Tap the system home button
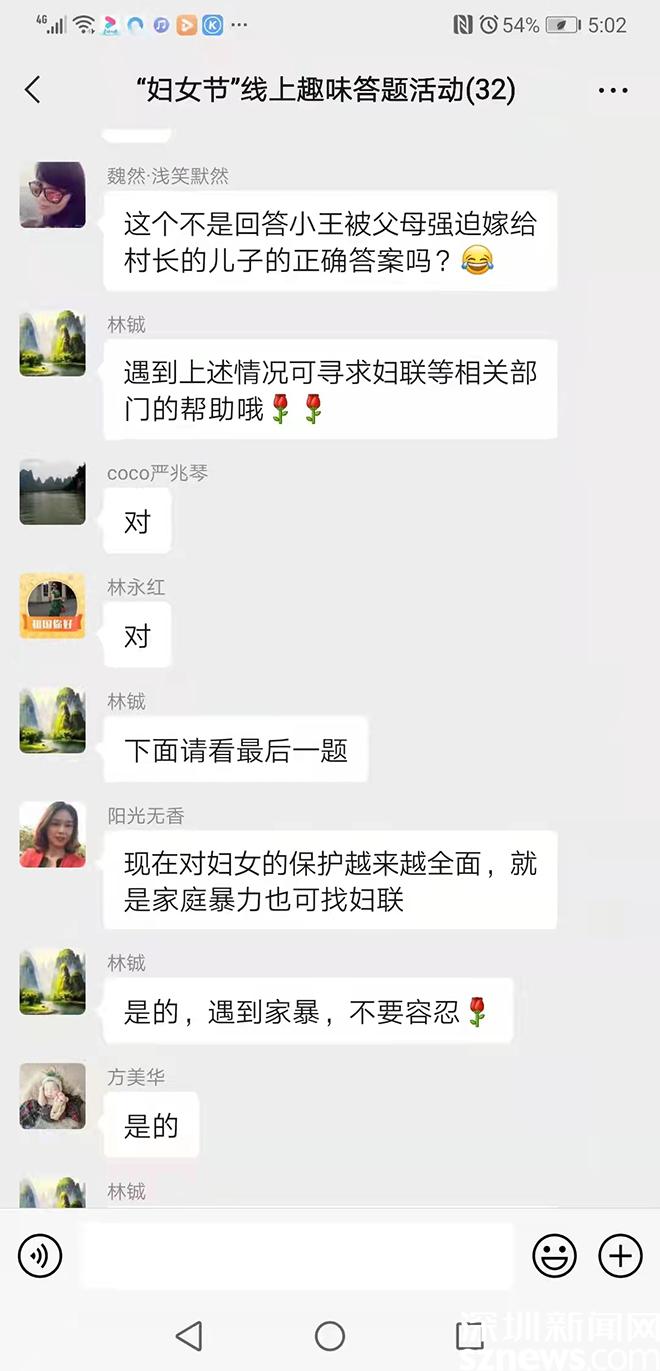Viewport: 660px width, 1371px height. coord(330,1336)
